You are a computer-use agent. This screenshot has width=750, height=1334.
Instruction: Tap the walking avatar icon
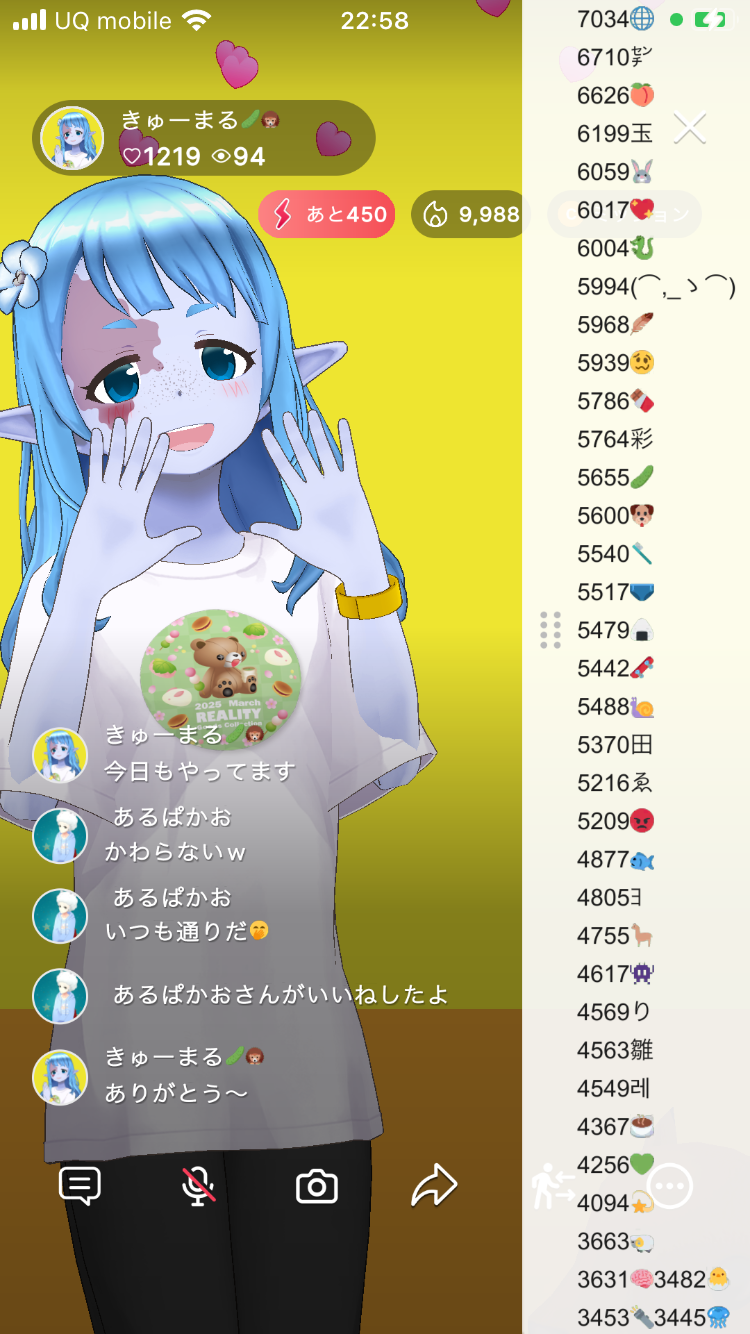(553, 1187)
